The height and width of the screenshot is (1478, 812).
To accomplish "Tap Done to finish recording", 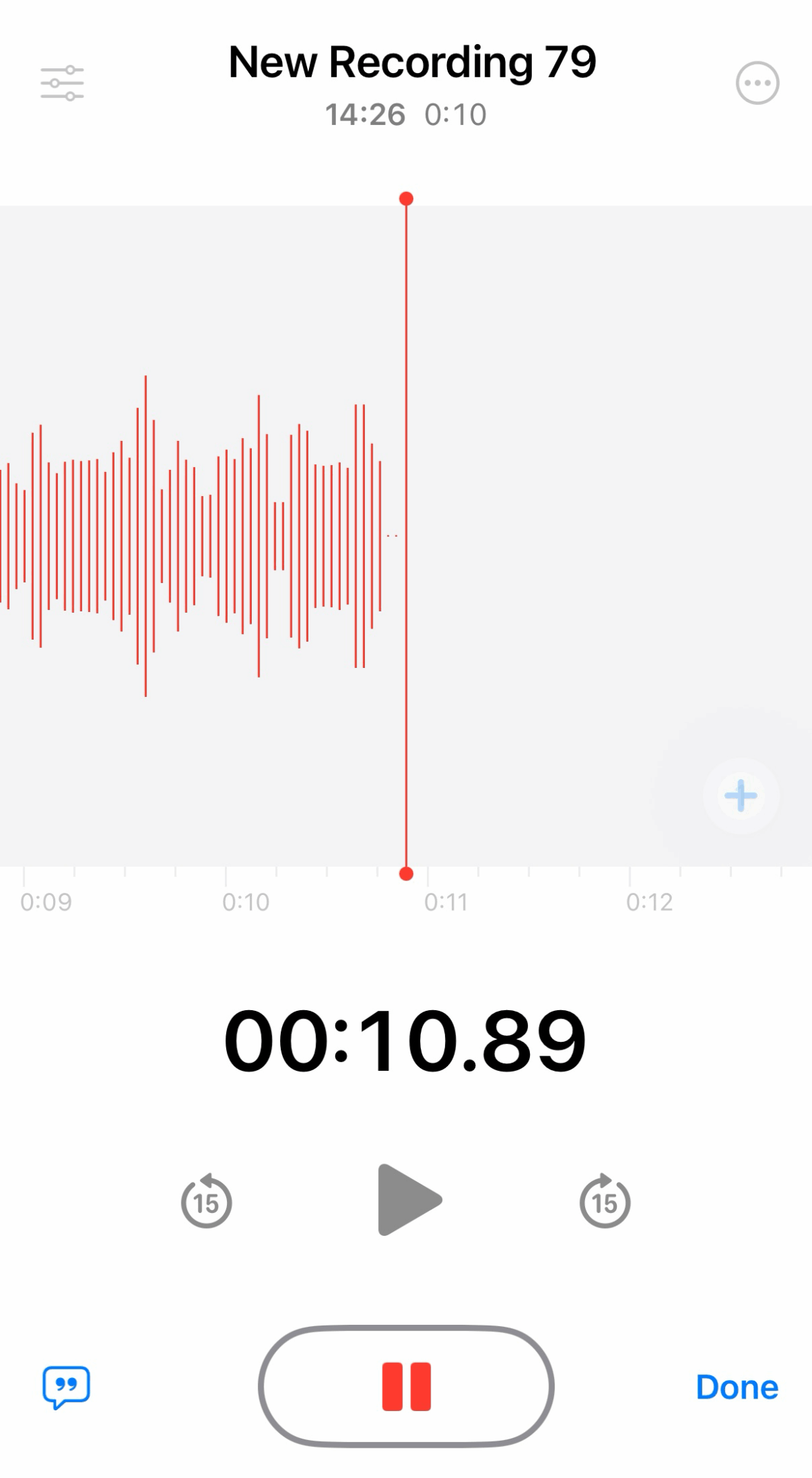I will coord(737,1387).
